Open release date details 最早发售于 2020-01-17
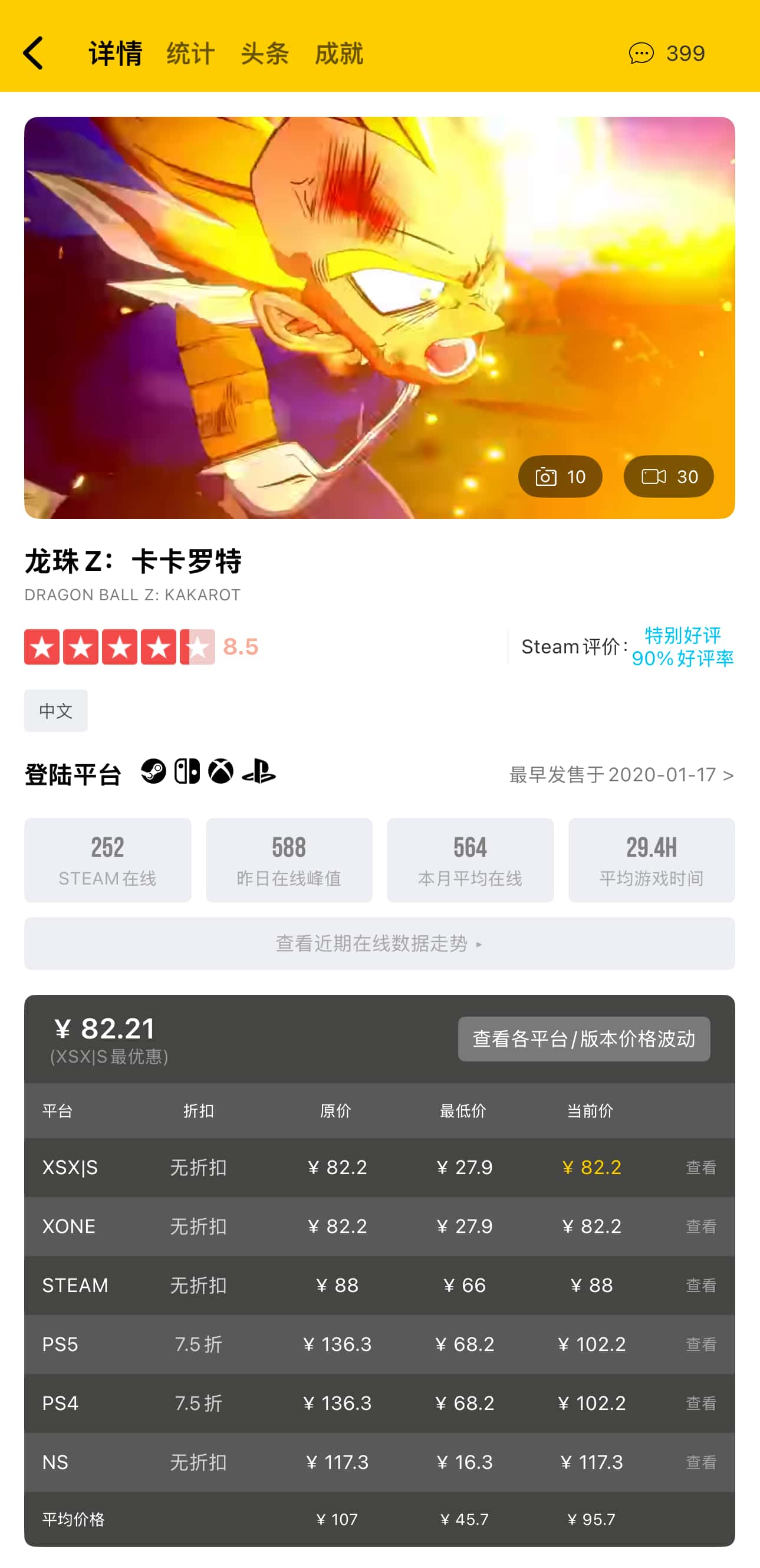760x1568 pixels. pos(621,775)
